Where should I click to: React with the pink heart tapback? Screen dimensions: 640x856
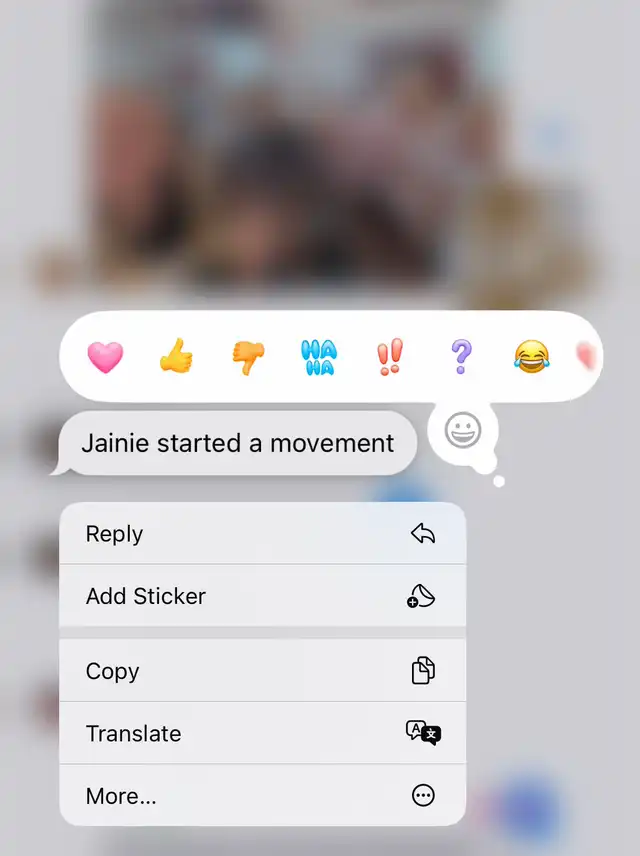[x=105, y=357]
